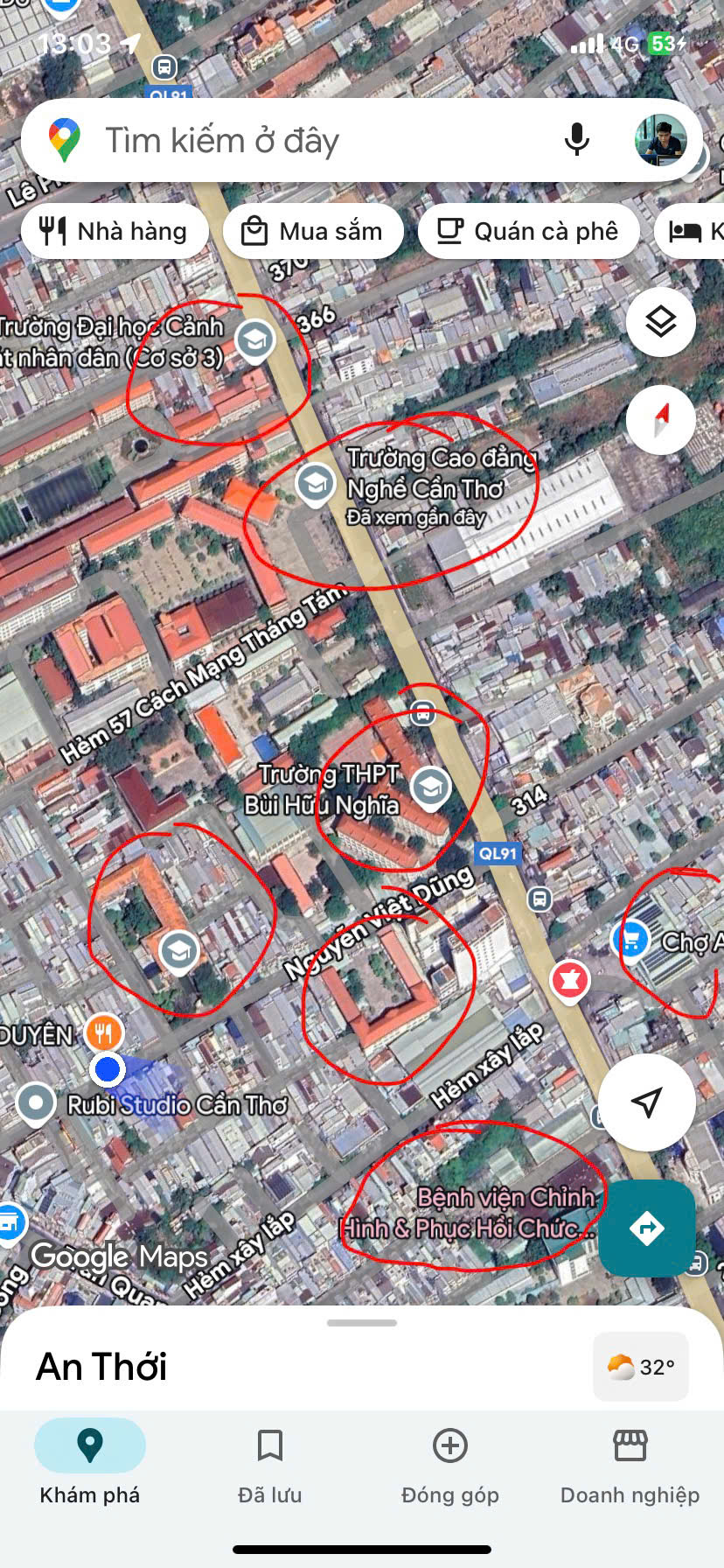The height and width of the screenshot is (1568, 724).
Task: Open directions with the teal arrow button
Action: tap(646, 1228)
